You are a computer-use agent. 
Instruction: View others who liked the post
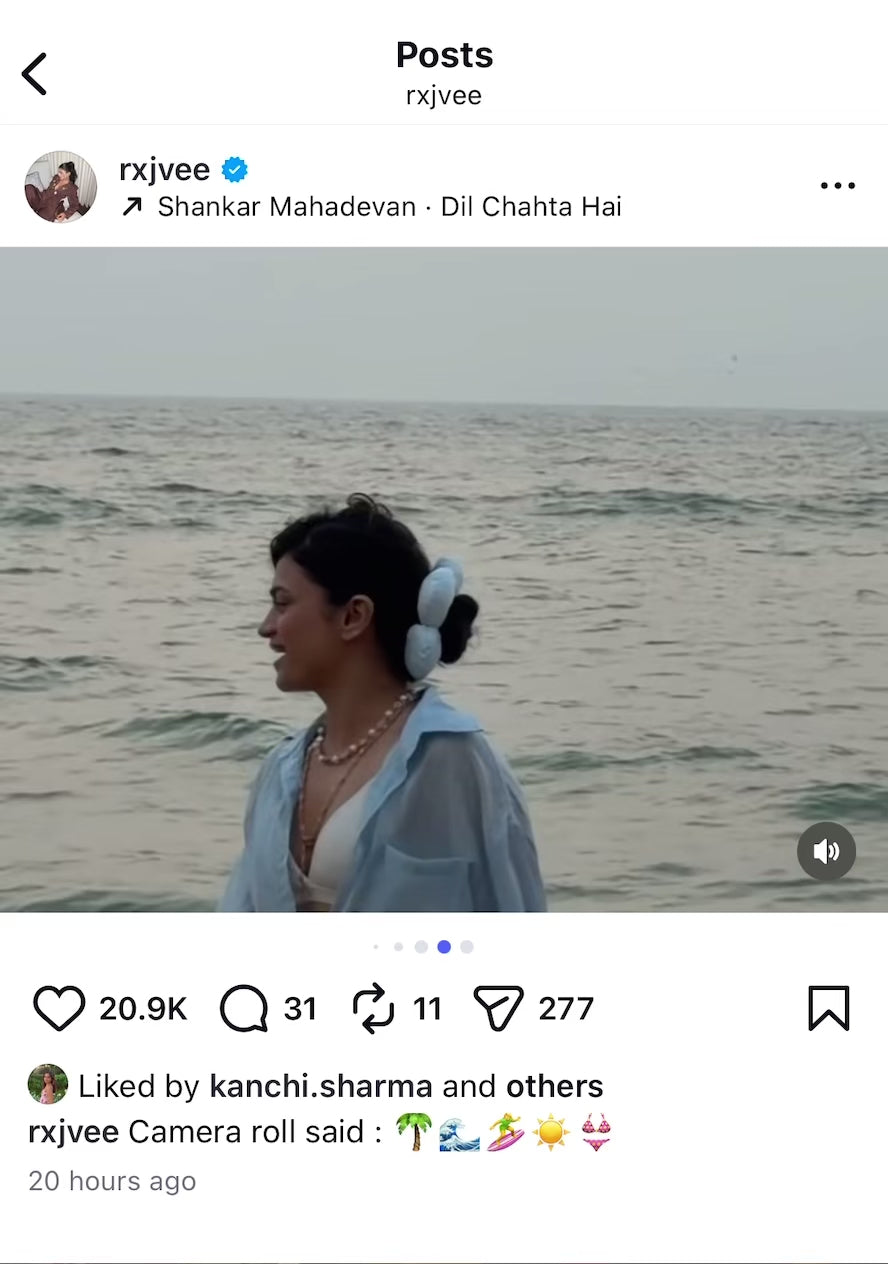pos(554,1086)
